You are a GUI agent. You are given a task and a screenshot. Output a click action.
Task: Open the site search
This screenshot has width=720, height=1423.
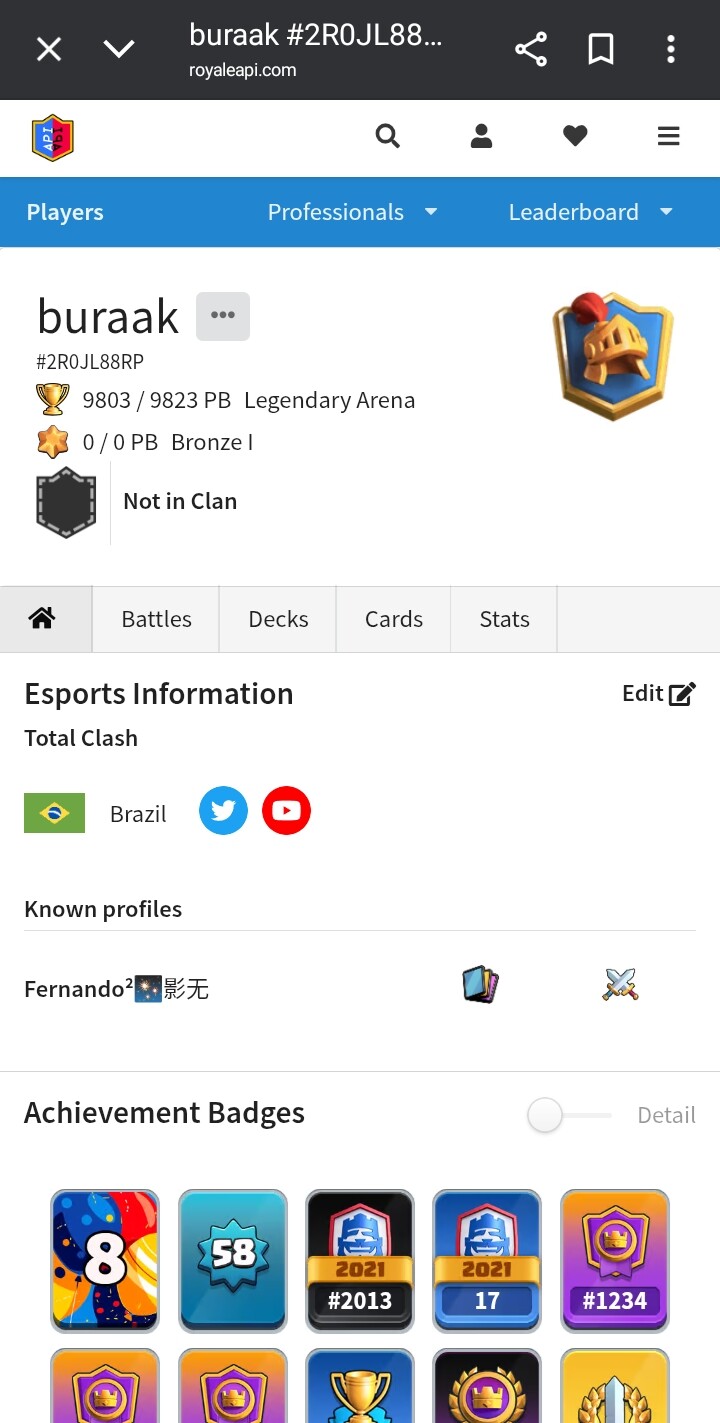387,136
